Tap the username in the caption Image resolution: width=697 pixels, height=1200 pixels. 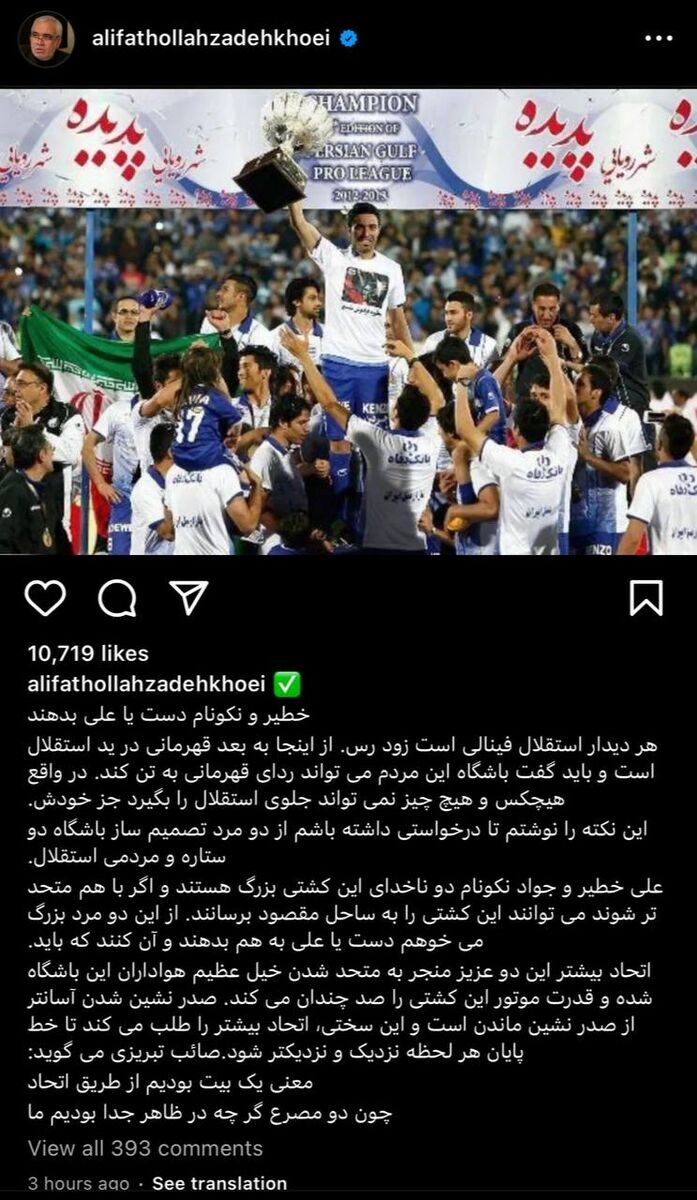pos(146,685)
